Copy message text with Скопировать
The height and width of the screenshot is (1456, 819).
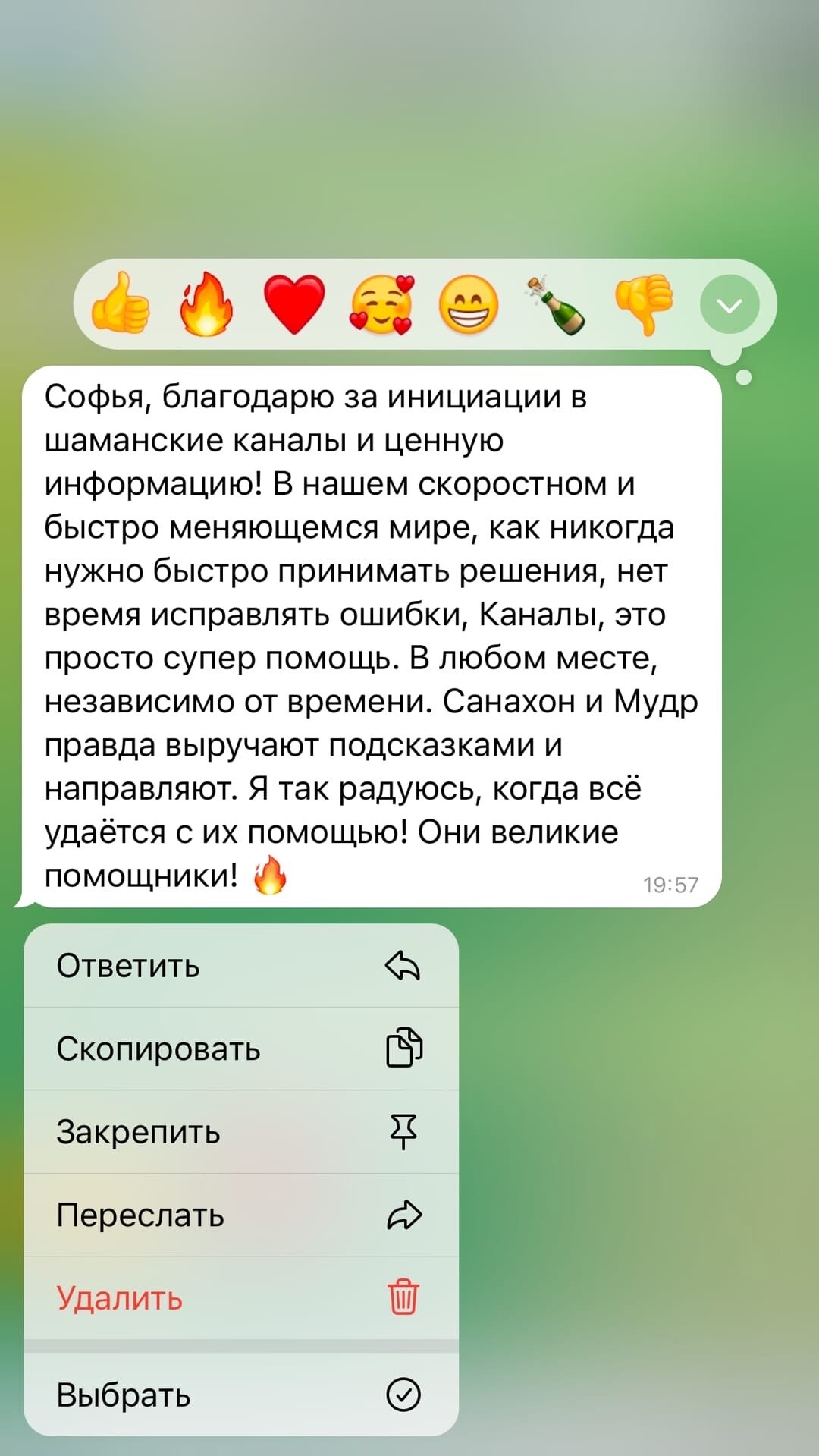point(241,1049)
